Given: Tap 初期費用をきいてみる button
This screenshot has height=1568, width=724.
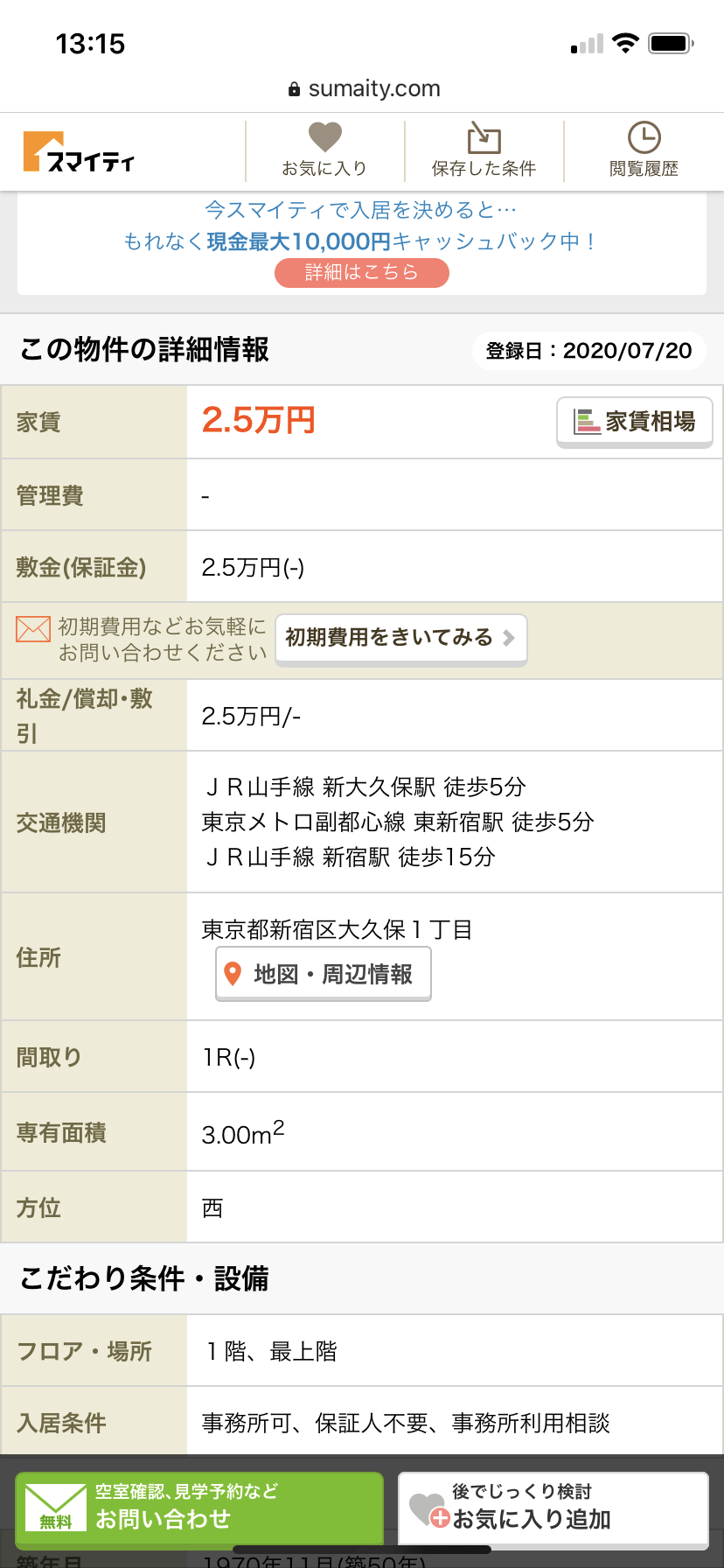Looking at the screenshot, I should (400, 638).
